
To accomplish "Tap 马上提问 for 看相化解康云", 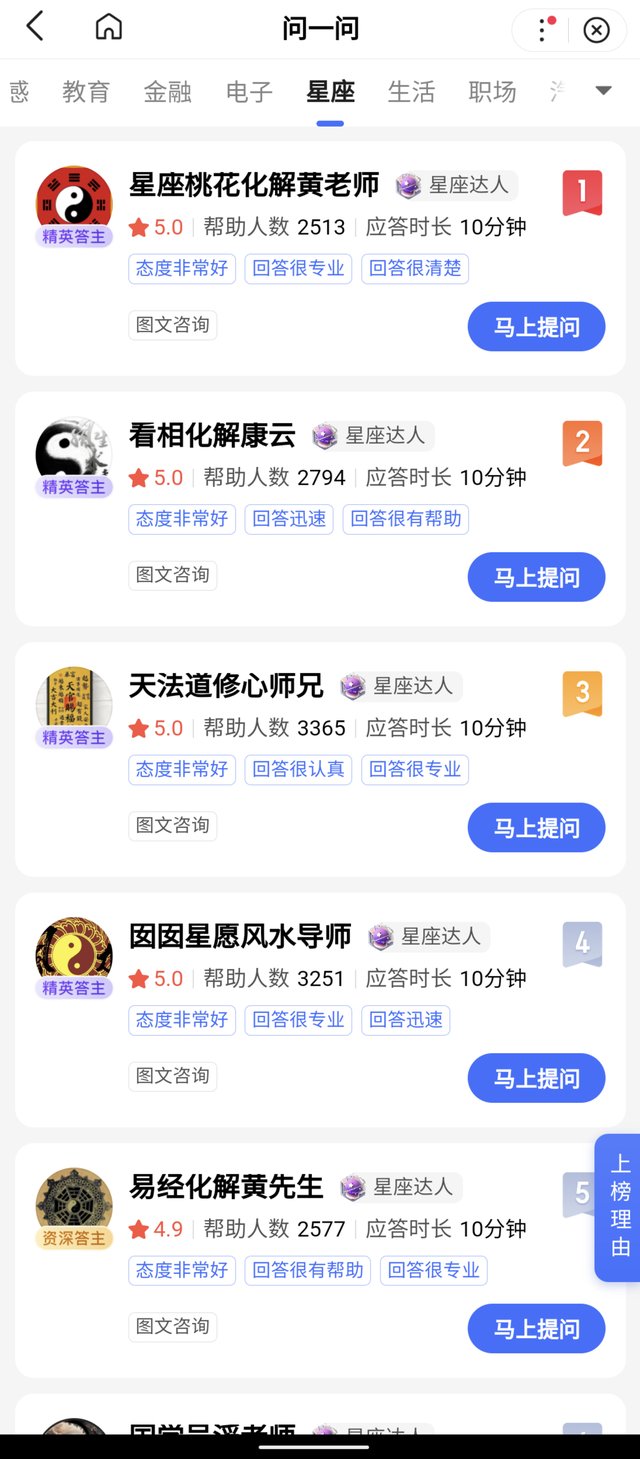I will [x=536, y=577].
